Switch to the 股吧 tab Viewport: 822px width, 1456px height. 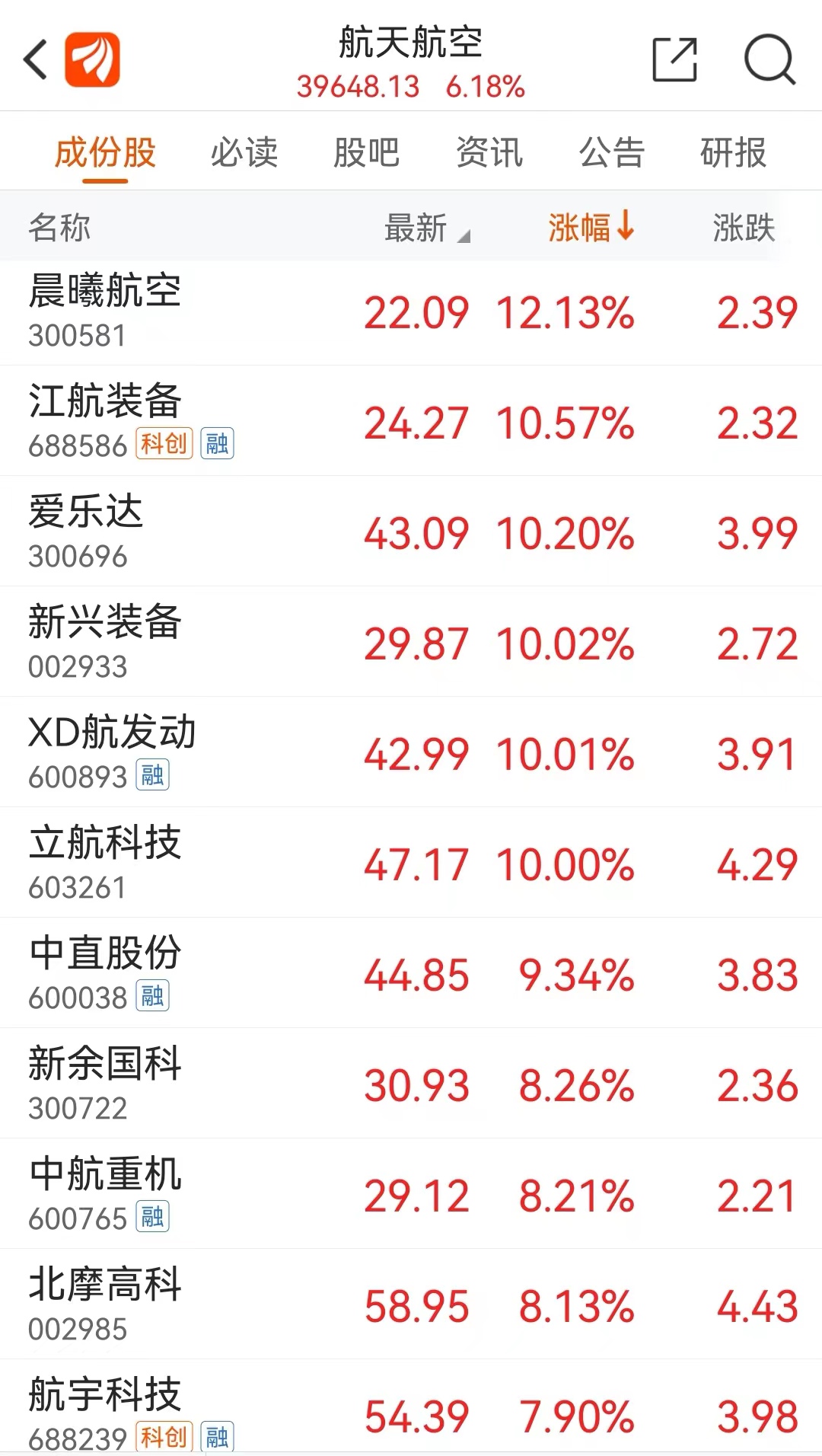[x=367, y=152]
